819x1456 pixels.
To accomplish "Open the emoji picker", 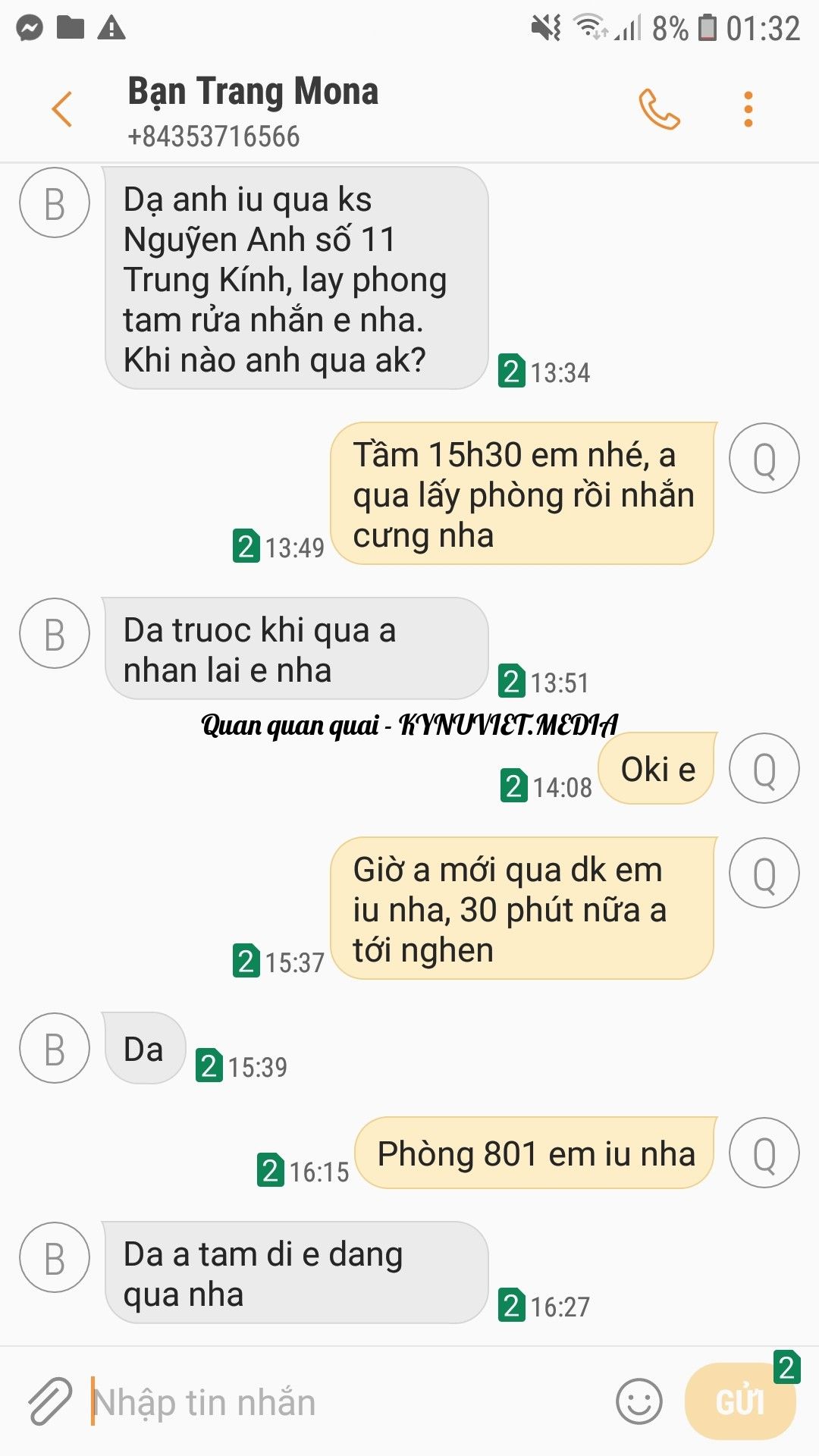I will click(639, 1401).
